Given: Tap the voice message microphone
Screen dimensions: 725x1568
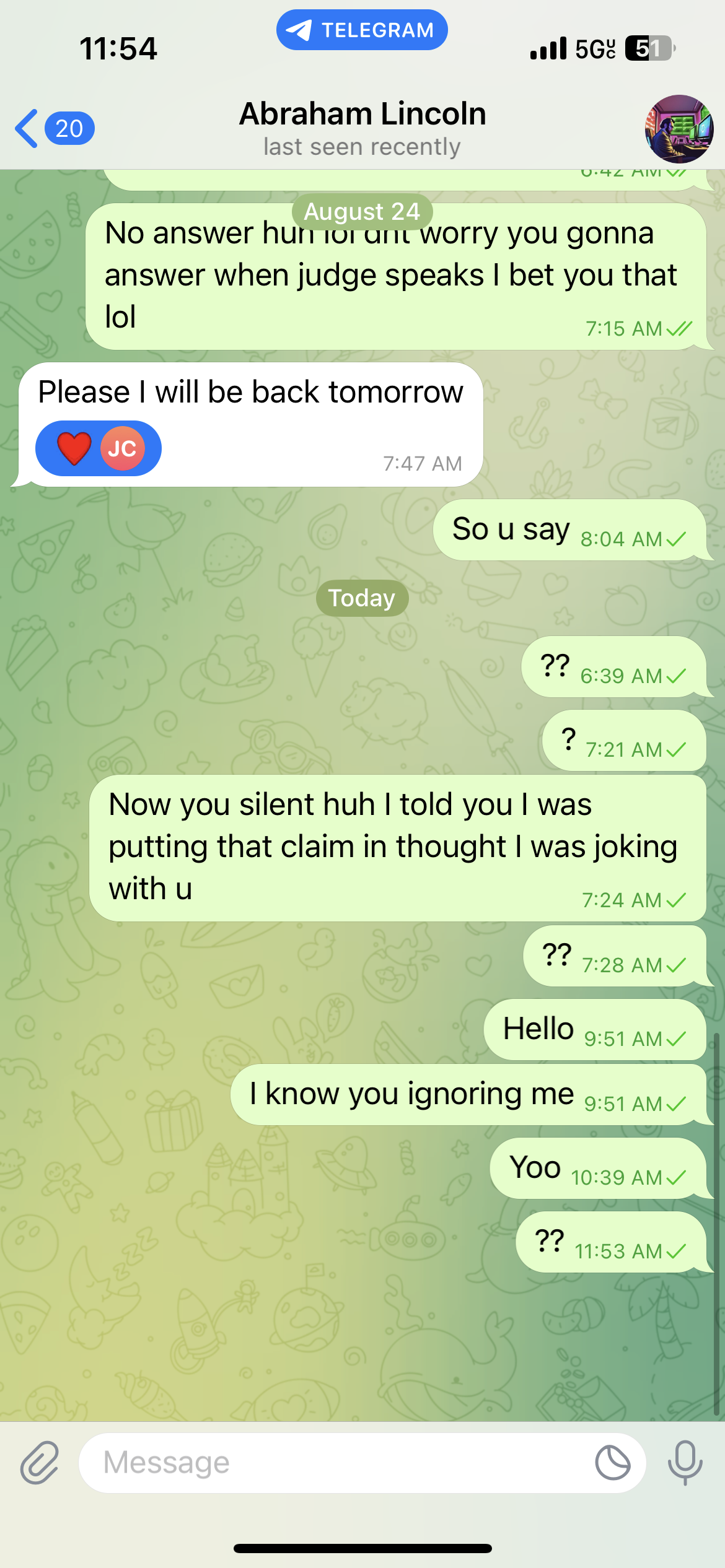Looking at the screenshot, I should point(685,1463).
